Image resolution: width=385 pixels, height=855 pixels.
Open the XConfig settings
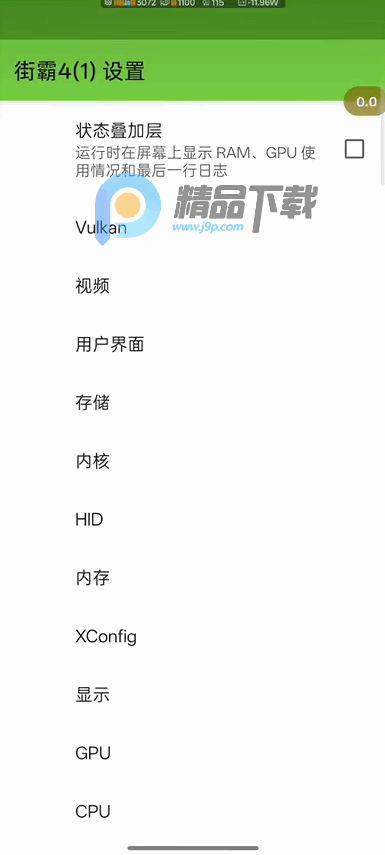click(x=192, y=636)
